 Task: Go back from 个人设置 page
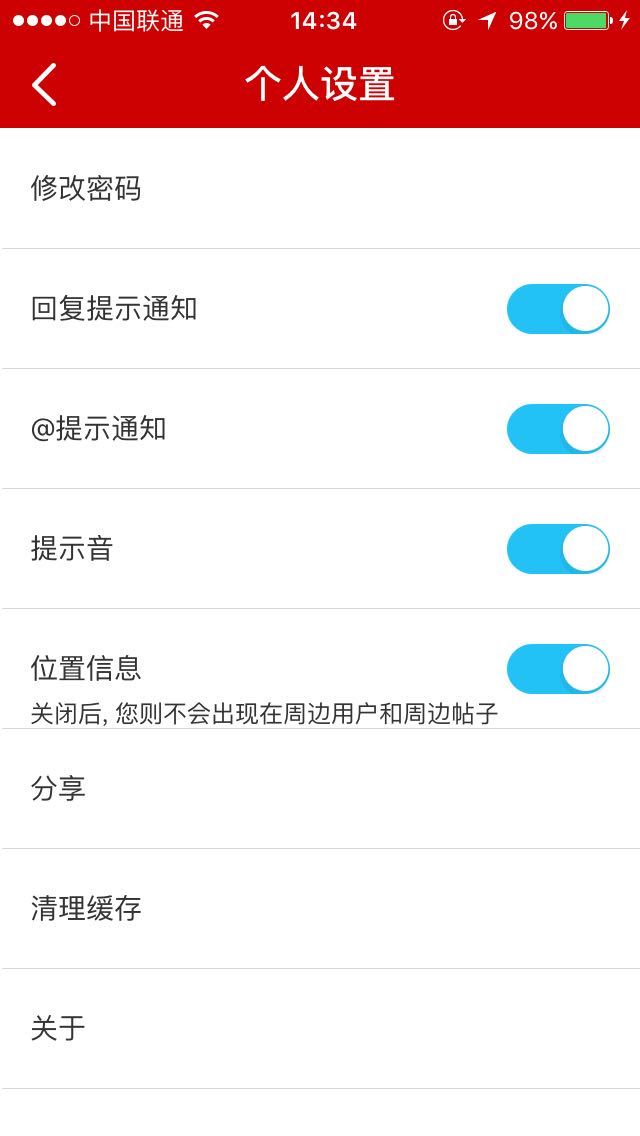[x=45, y=85]
